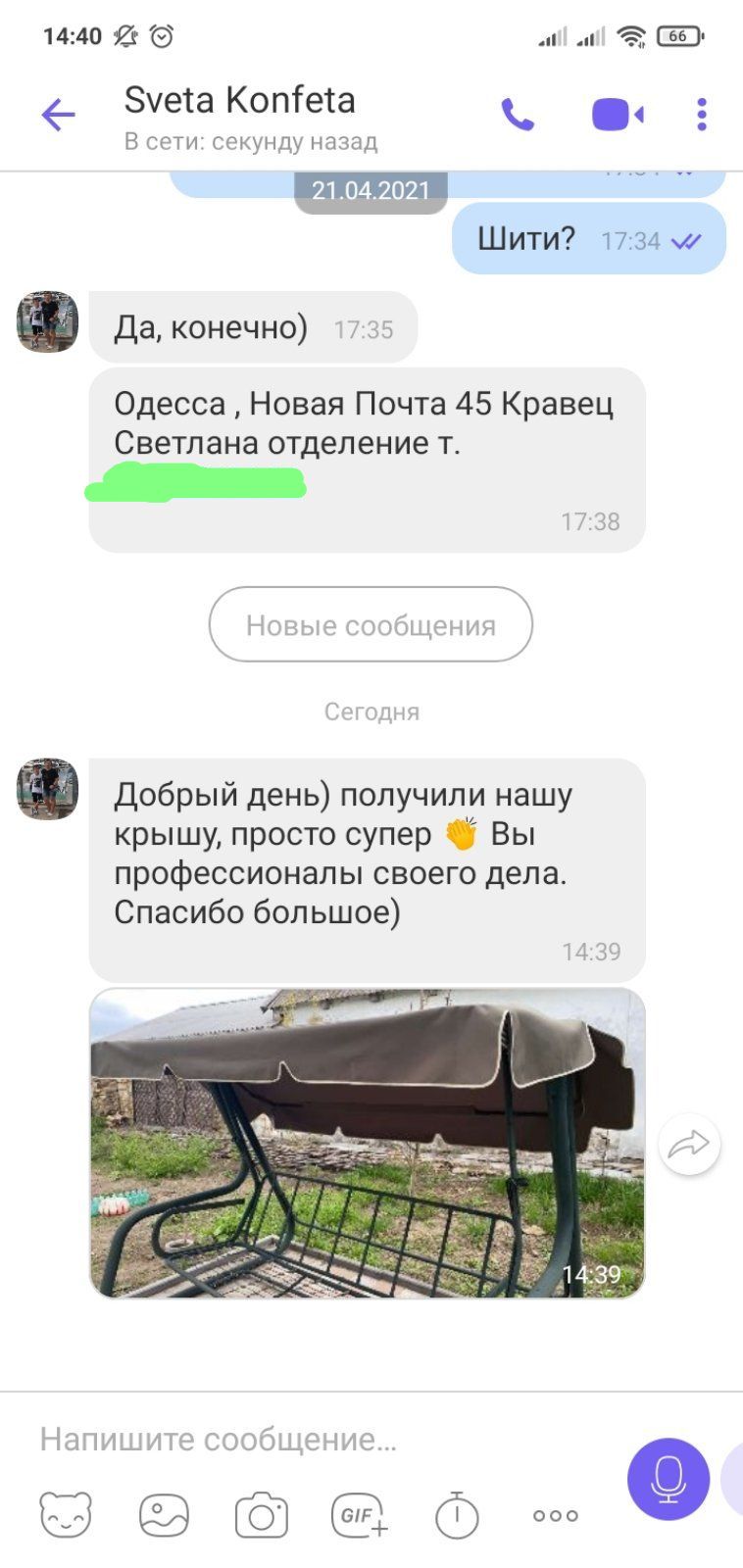Record a voice message
743x1568 pixels.
(x=669, y=1479)
